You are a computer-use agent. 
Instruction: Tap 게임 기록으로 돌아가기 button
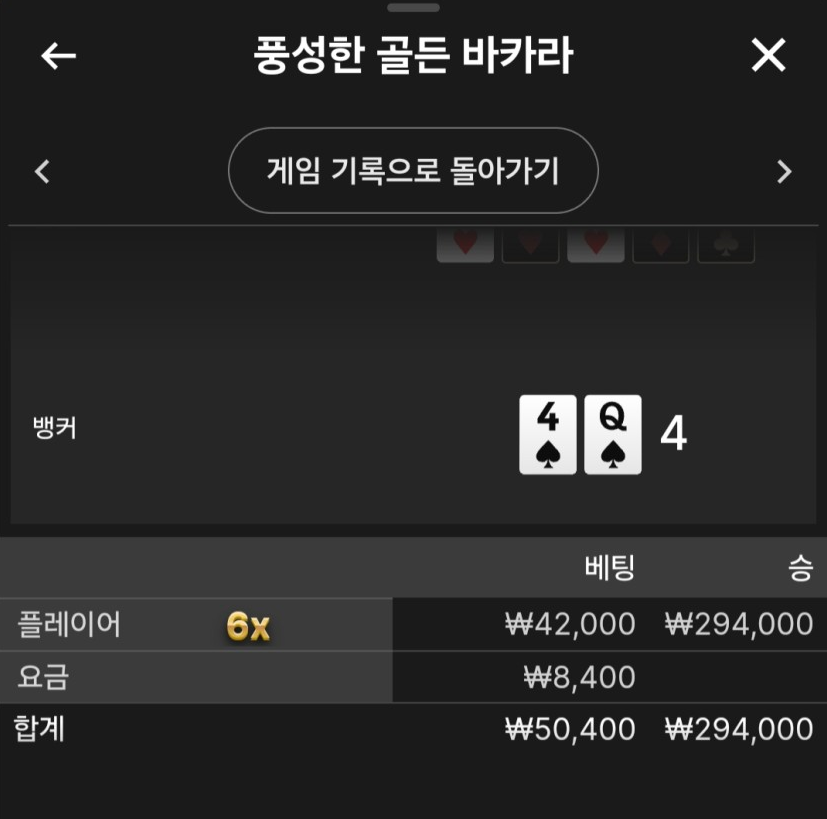tap(413, 171)
